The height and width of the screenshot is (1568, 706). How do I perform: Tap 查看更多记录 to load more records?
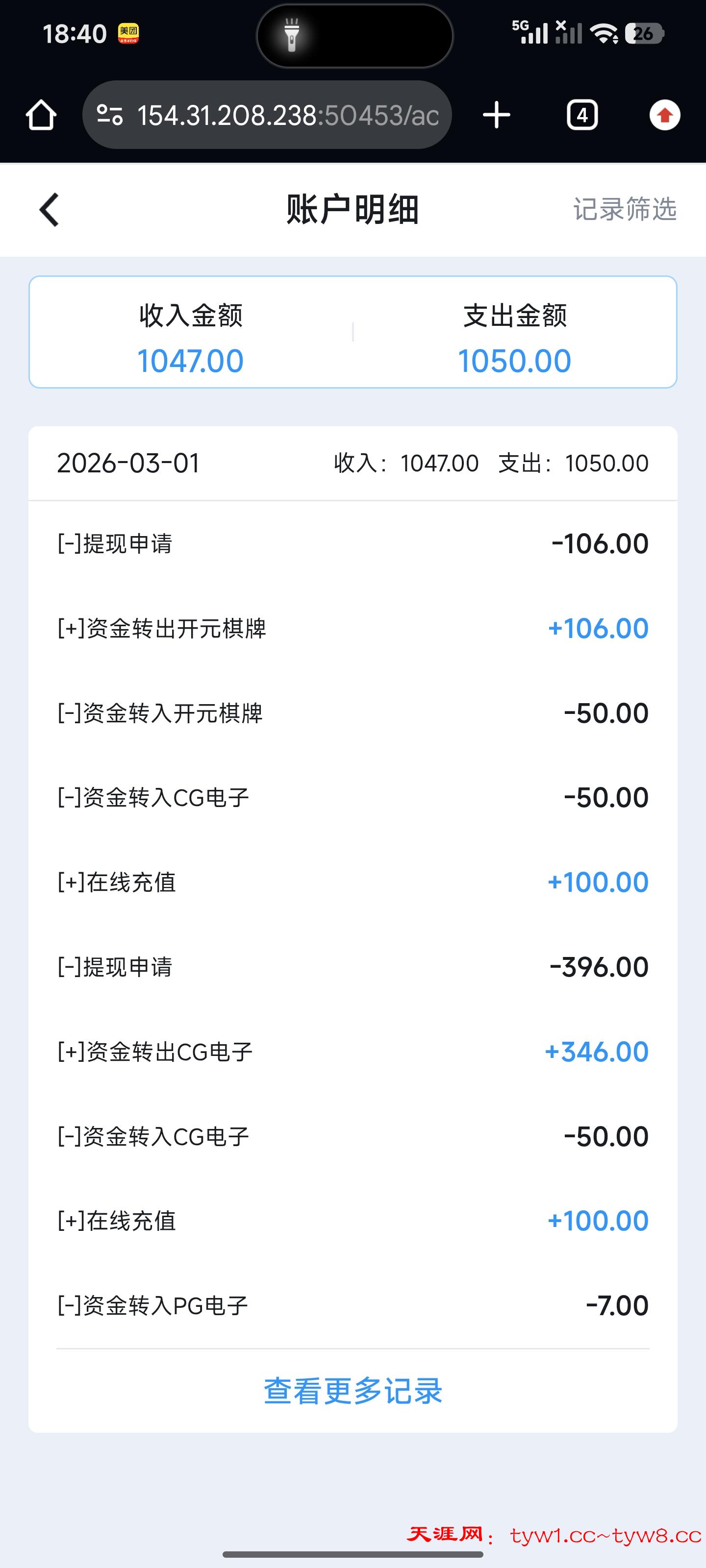pyautogui.click(x=353, y=1392)
